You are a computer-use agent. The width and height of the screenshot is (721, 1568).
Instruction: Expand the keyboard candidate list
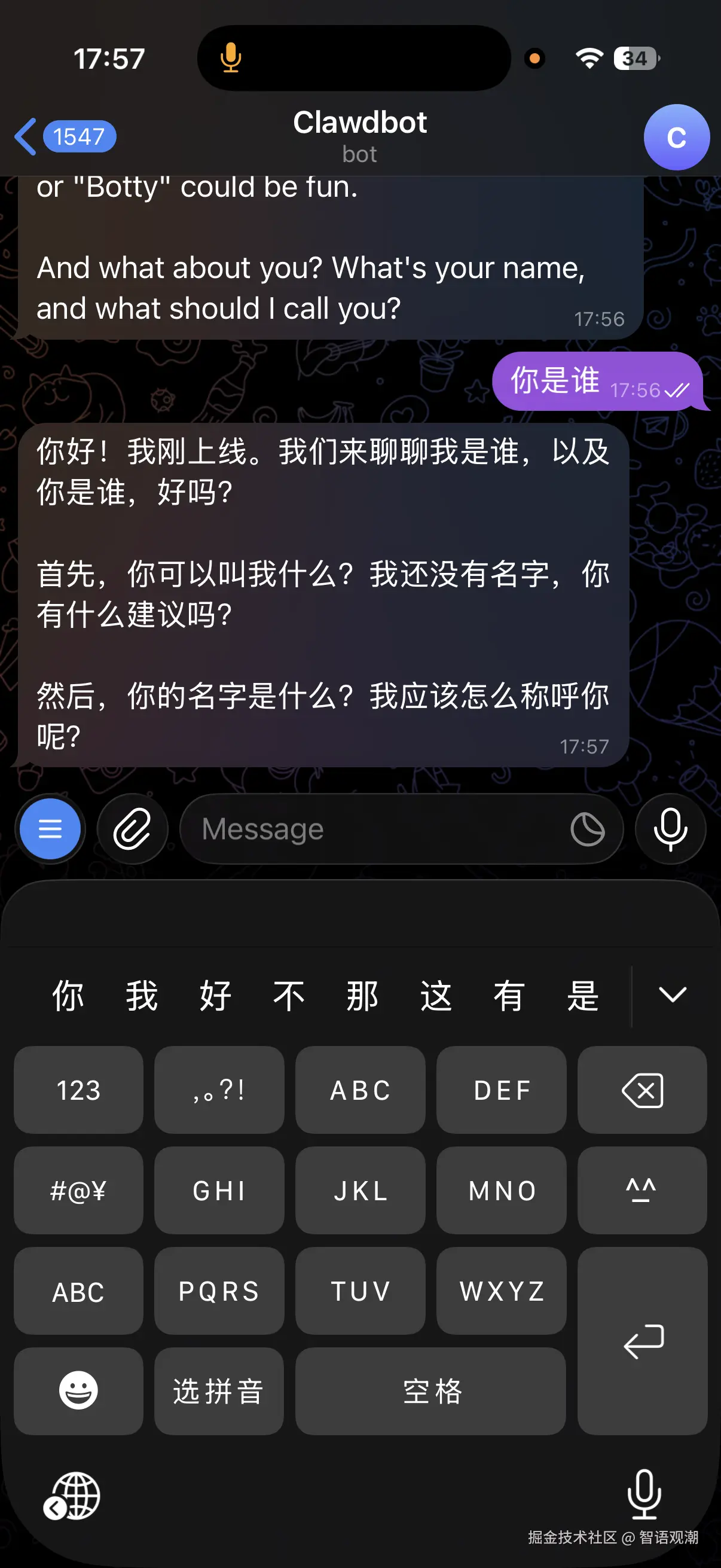click(673, 995)
